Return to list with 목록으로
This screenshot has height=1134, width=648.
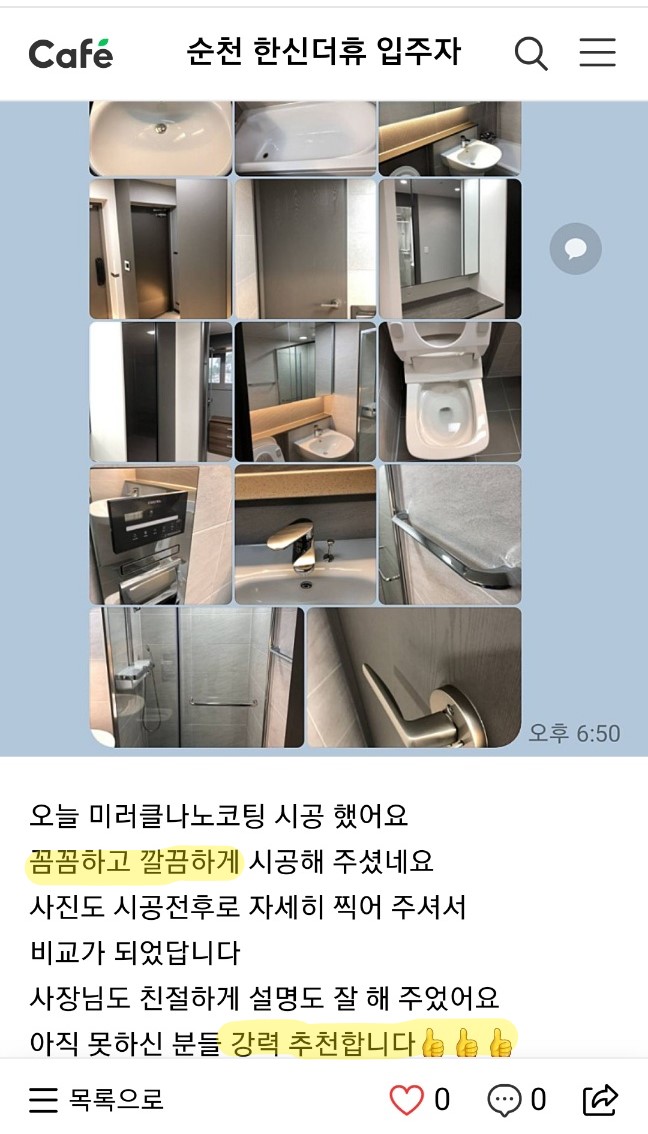tap(97, 1100)
